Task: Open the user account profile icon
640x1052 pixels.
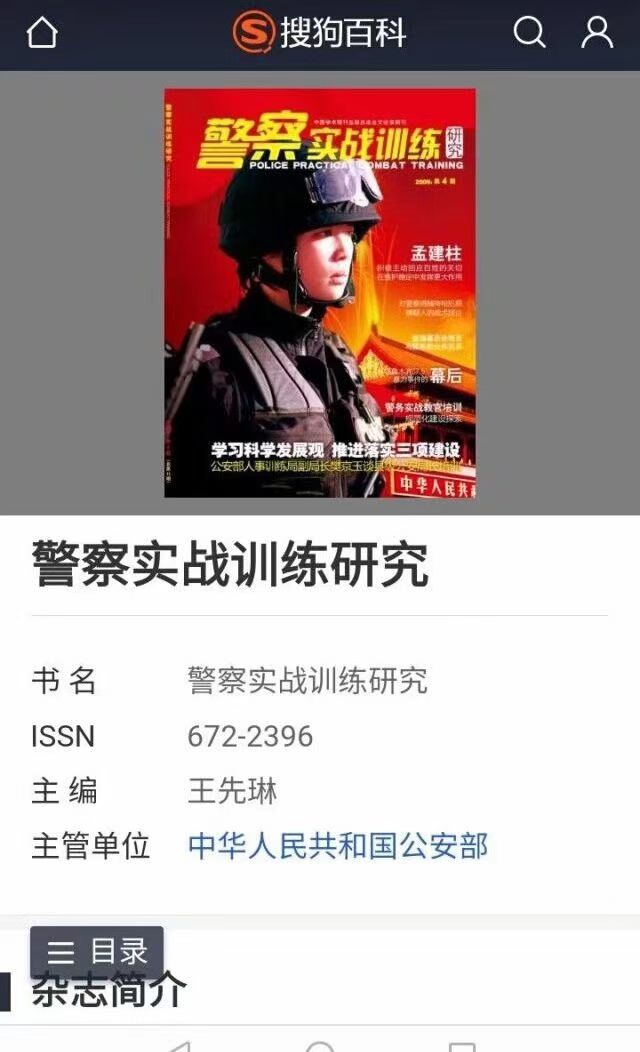Action: 597,34
